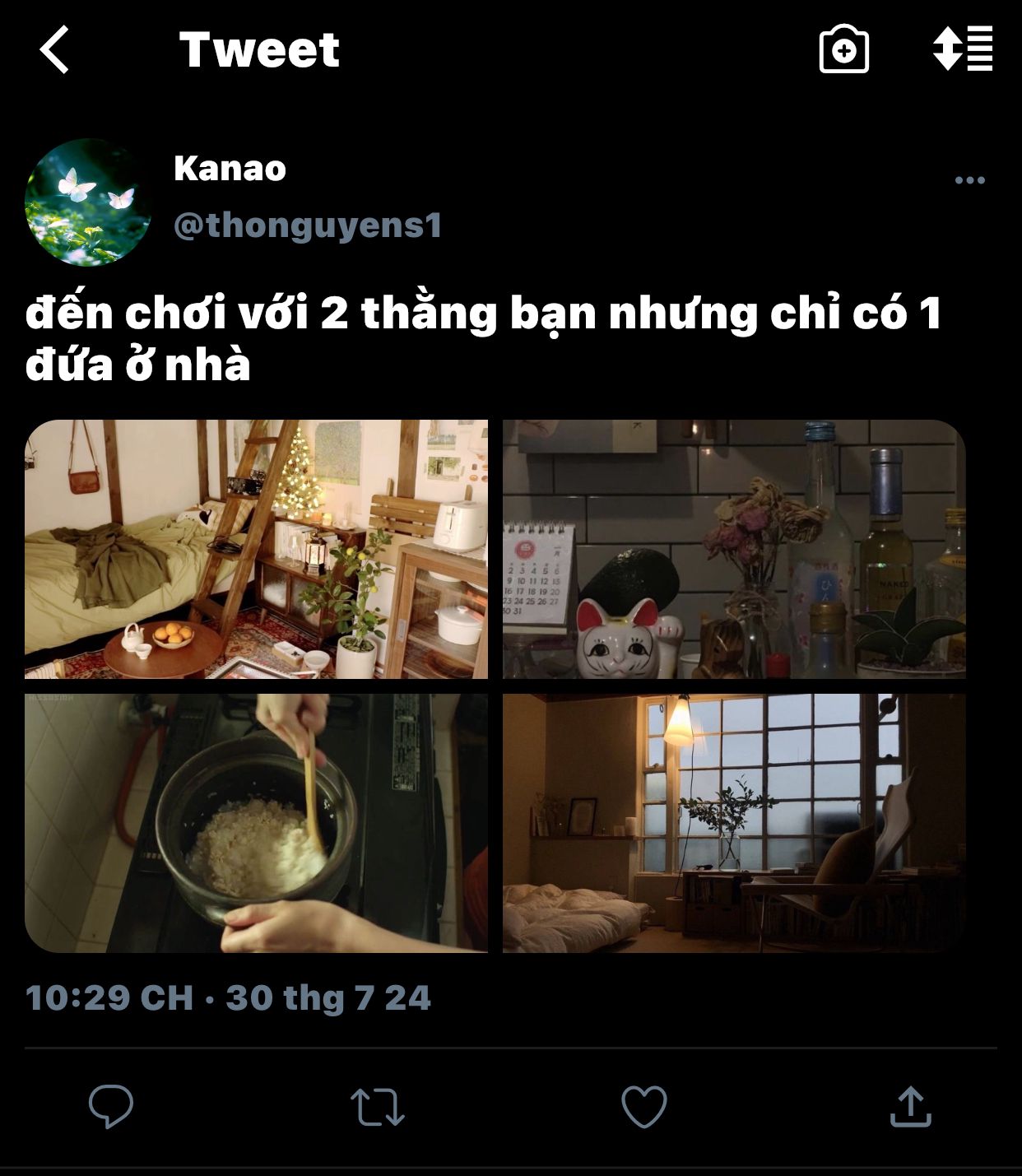Open Kanao's profile picture
This screenshot has height=1176, width=1022.
(x=88, y=202)
